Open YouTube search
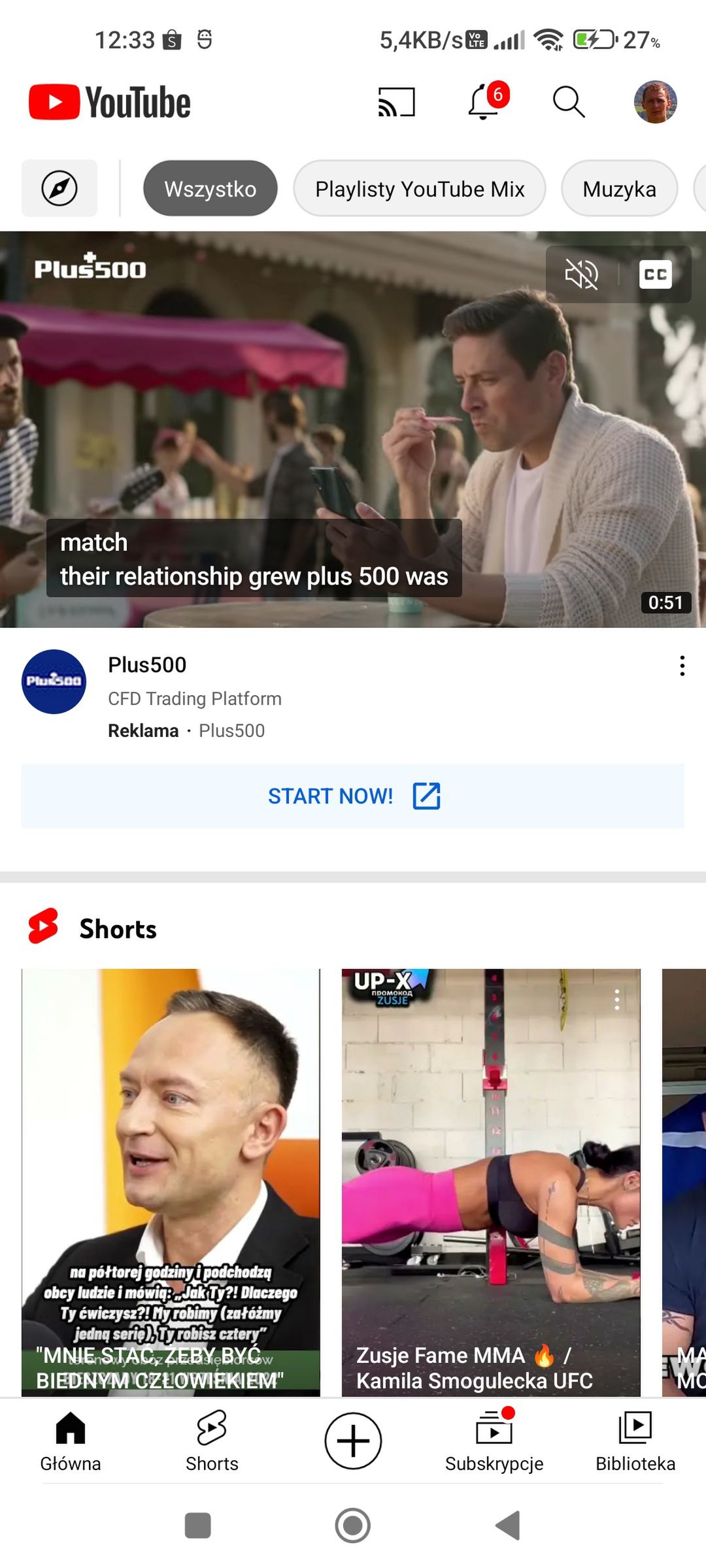This screenshot has height=1568, width=706. coord(569,102)
